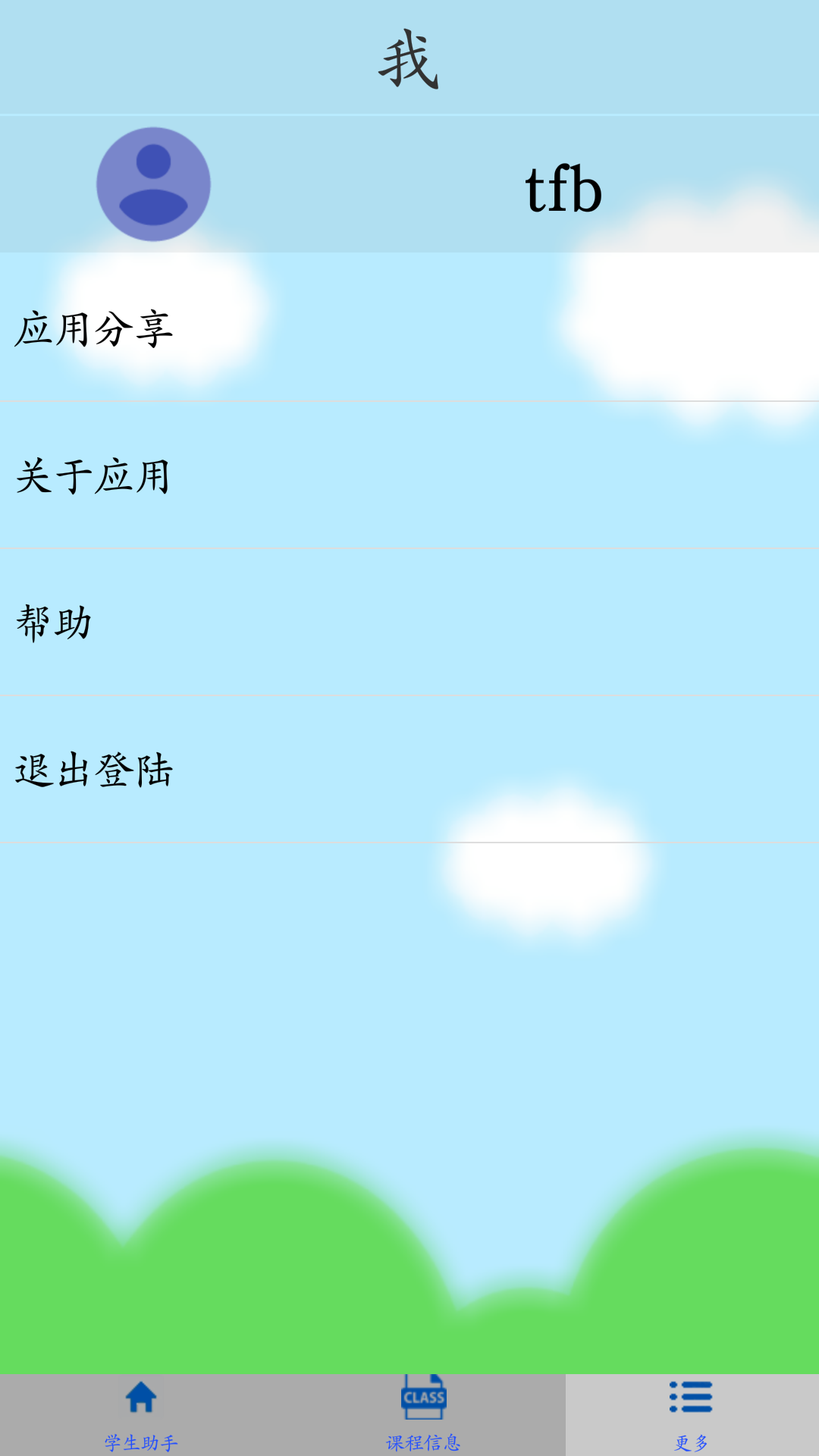Select the home icon above 学生助手

point(143,1398)
